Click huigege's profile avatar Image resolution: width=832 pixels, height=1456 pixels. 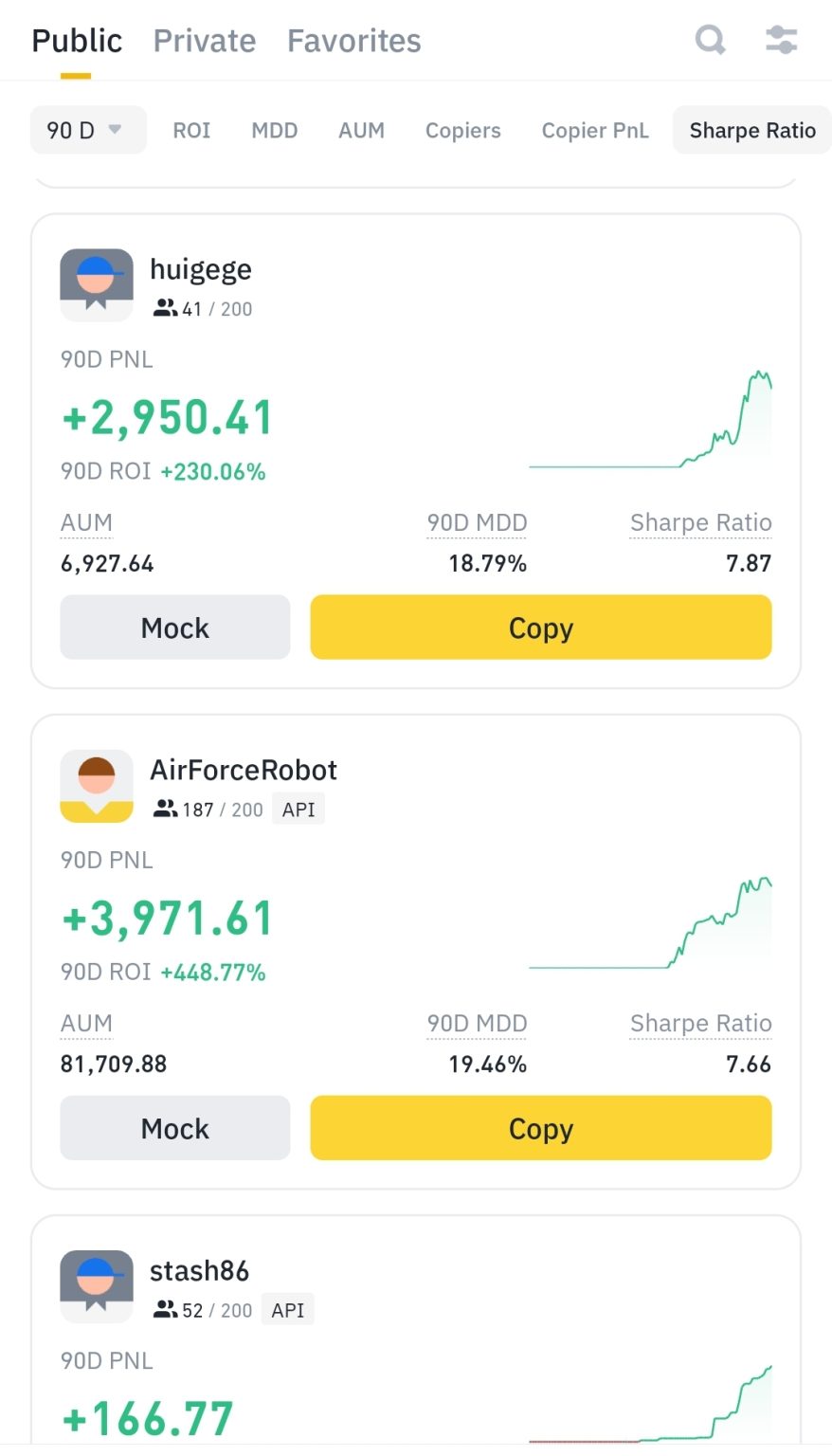click(x=96, y=282)
